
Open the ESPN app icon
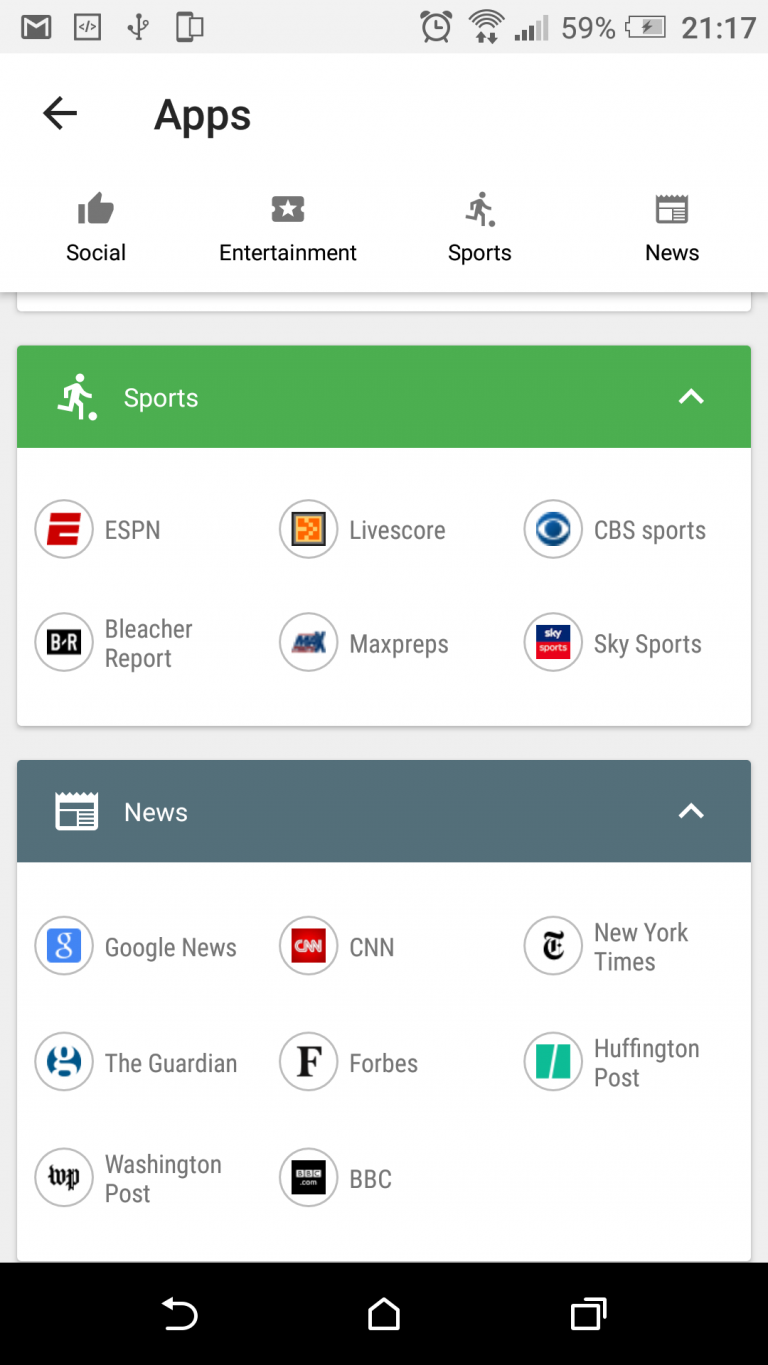[63, 529]
